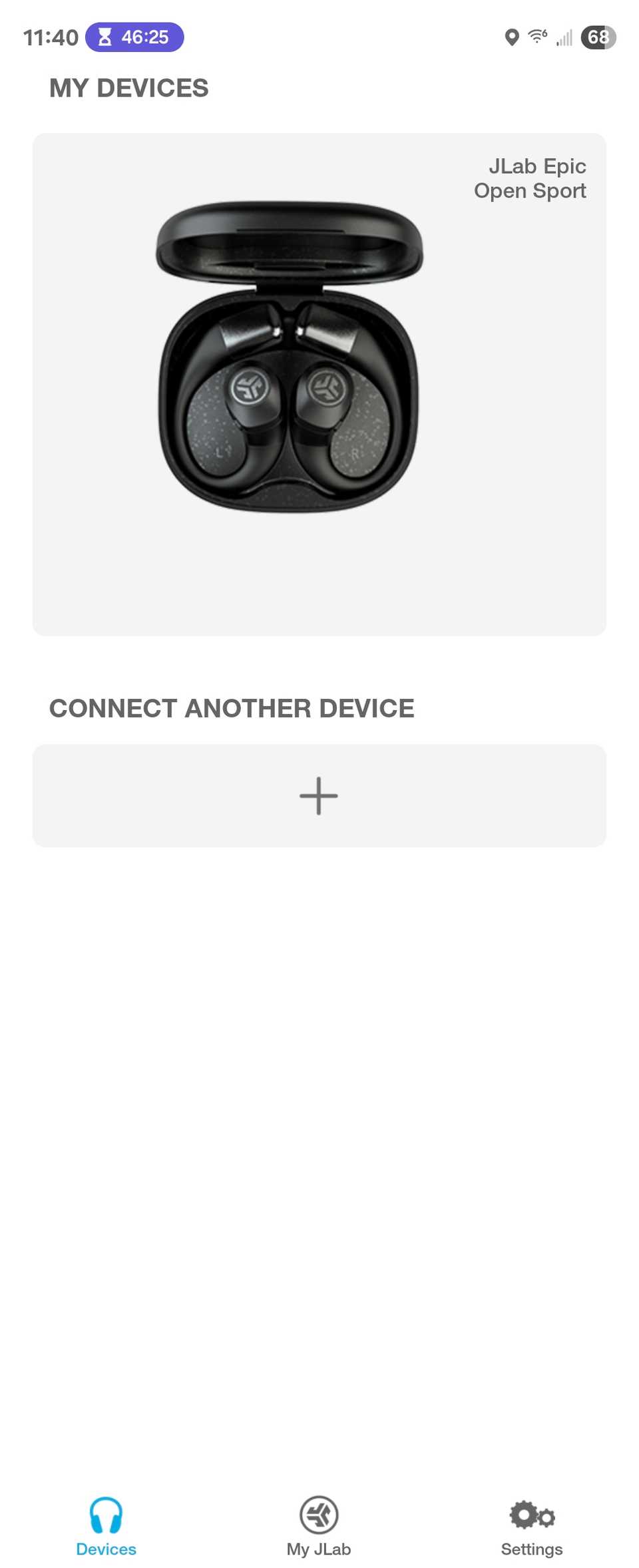The image size is (639, 1568).
Task: Open the Settings tab
Action: (x=531, y=1526)
